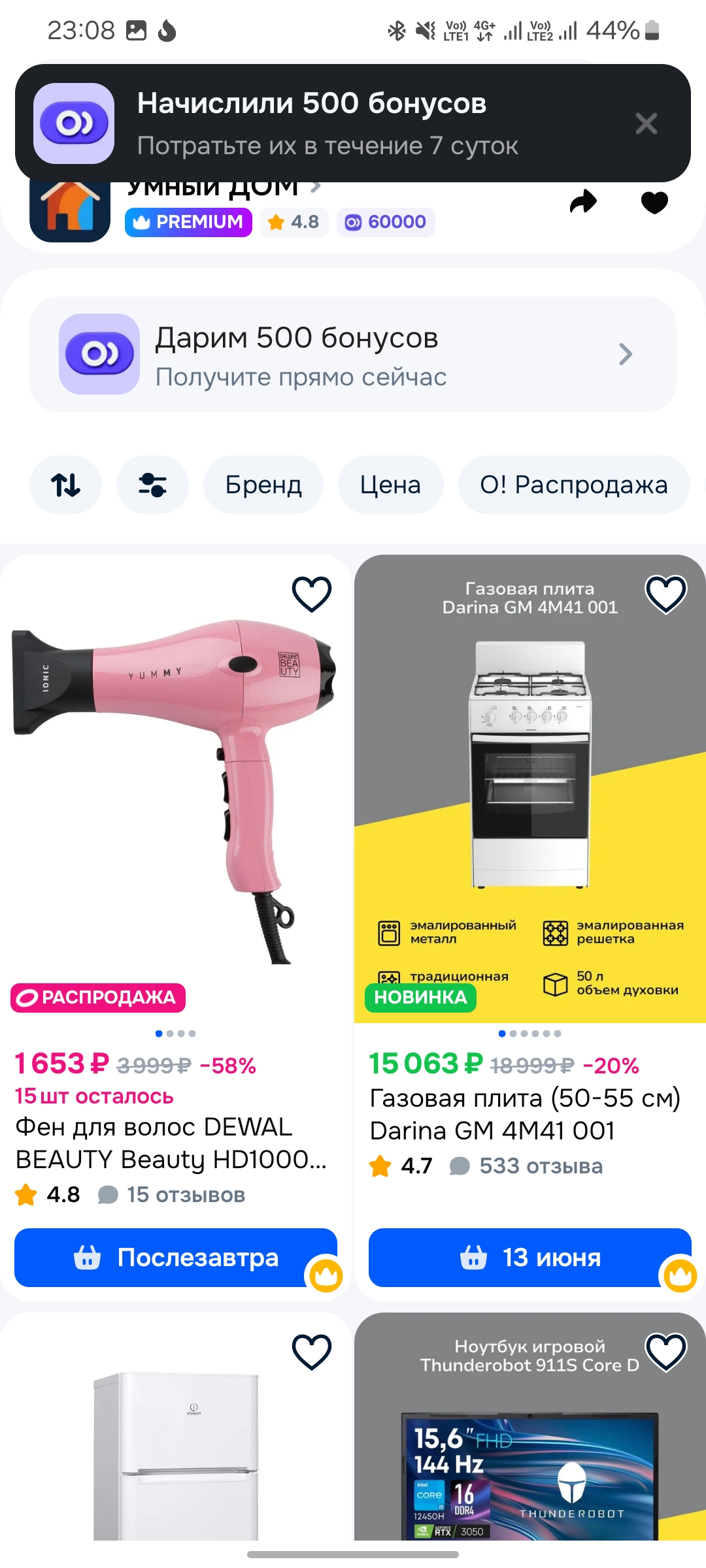Add the Умный дом store to favorites

point(654,203)
